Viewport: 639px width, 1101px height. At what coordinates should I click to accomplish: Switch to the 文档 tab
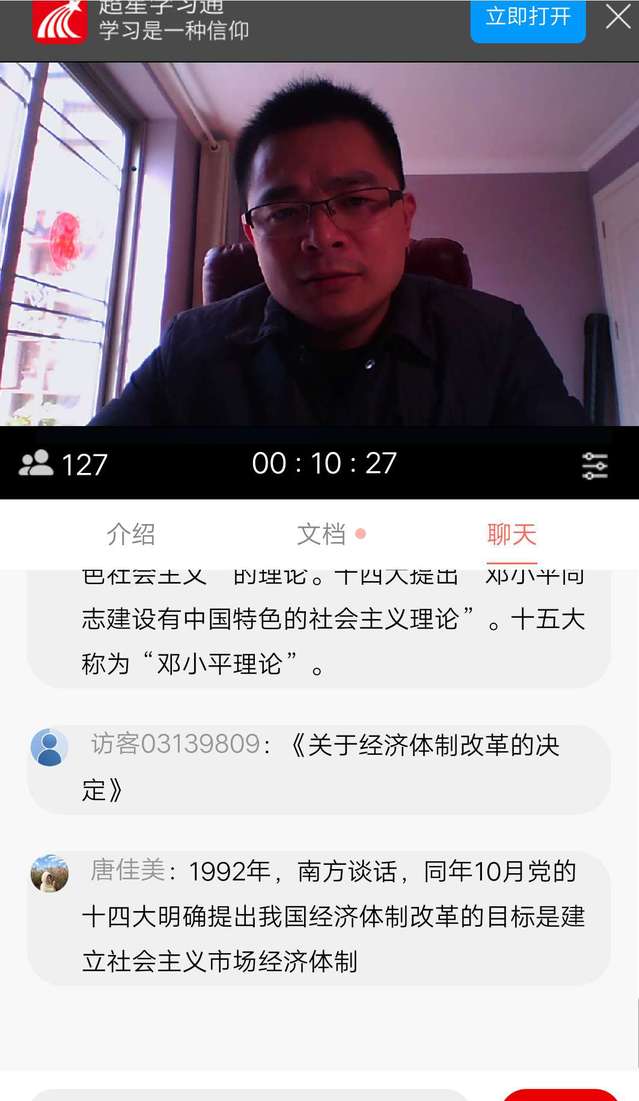(x=321, y=534)
